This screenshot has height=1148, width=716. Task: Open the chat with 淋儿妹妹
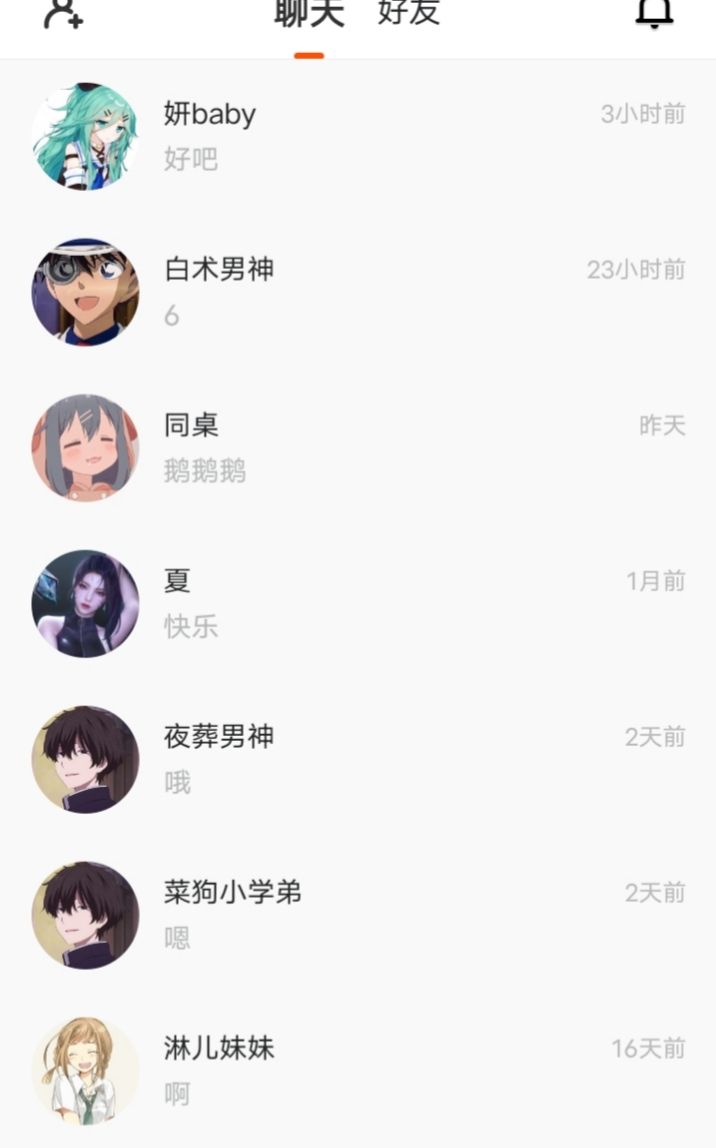click(358, 1070)
